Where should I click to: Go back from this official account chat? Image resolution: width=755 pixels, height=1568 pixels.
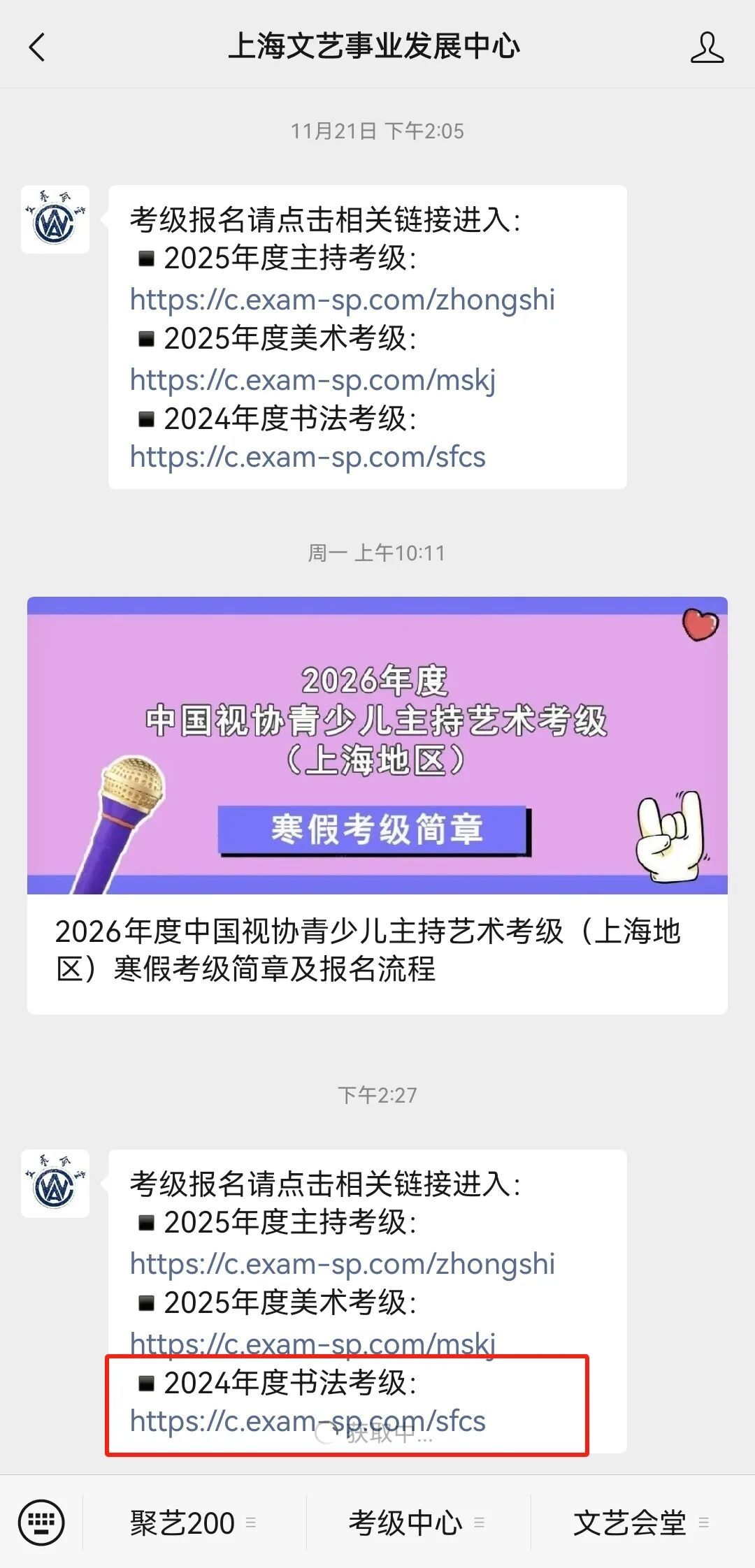(37, 48)
